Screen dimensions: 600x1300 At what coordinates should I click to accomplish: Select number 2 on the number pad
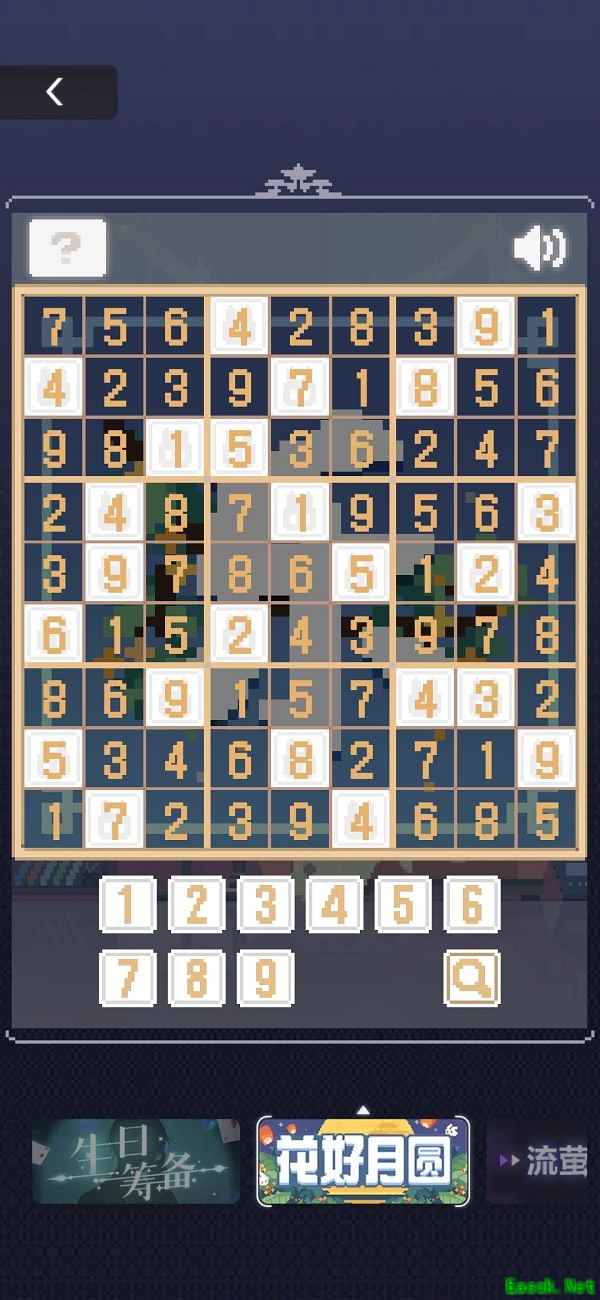coord(197,904)
